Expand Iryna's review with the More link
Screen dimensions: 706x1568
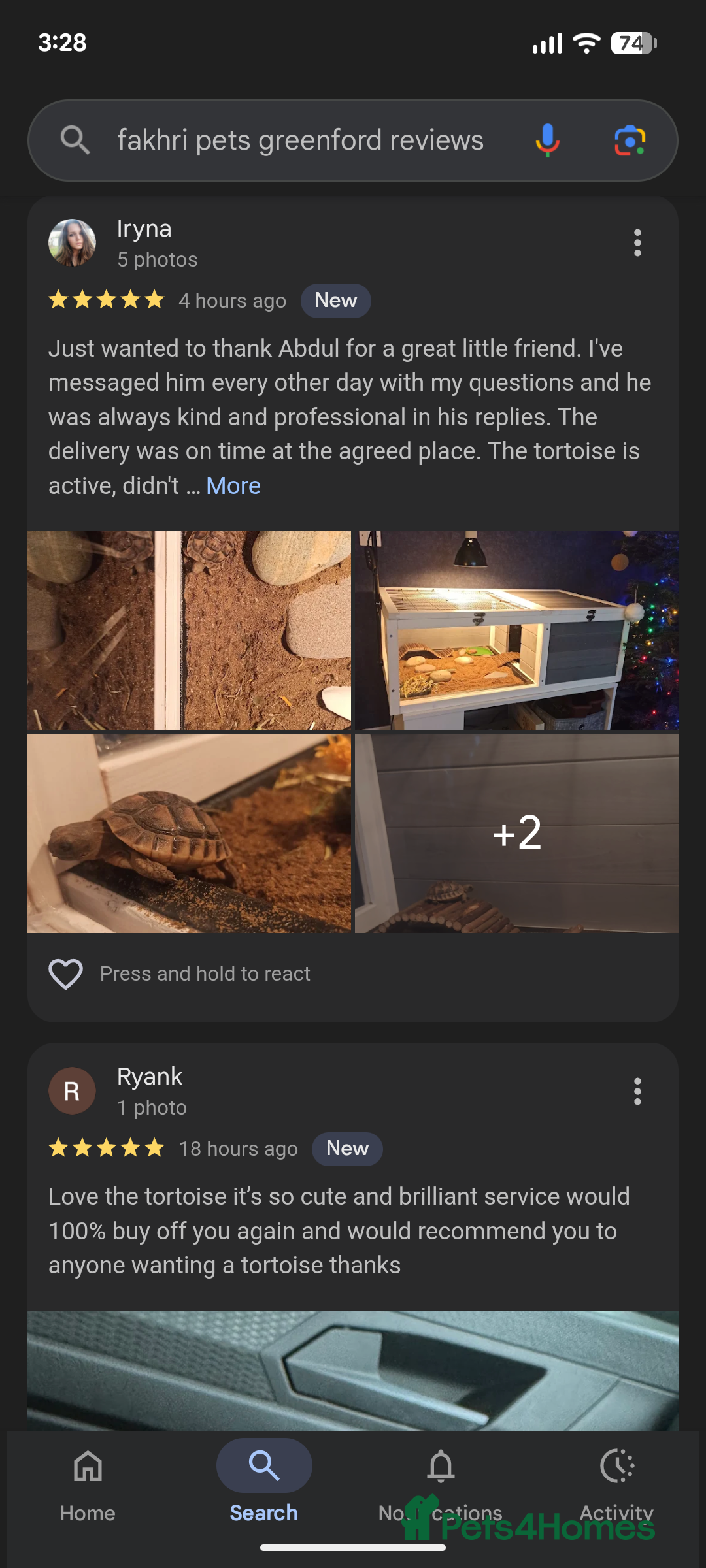[x=233, y=485]
